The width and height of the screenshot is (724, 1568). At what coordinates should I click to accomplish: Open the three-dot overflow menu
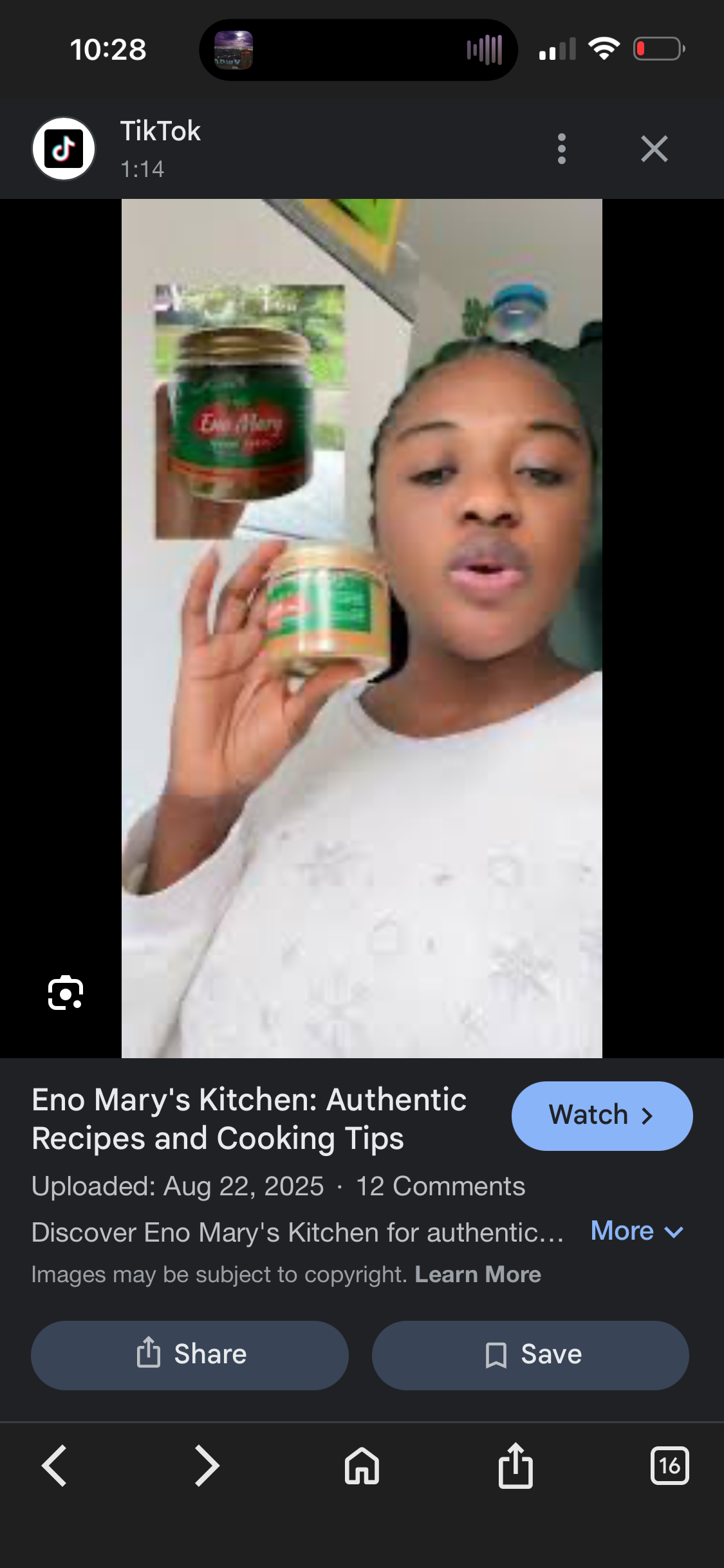click(562, 149)
